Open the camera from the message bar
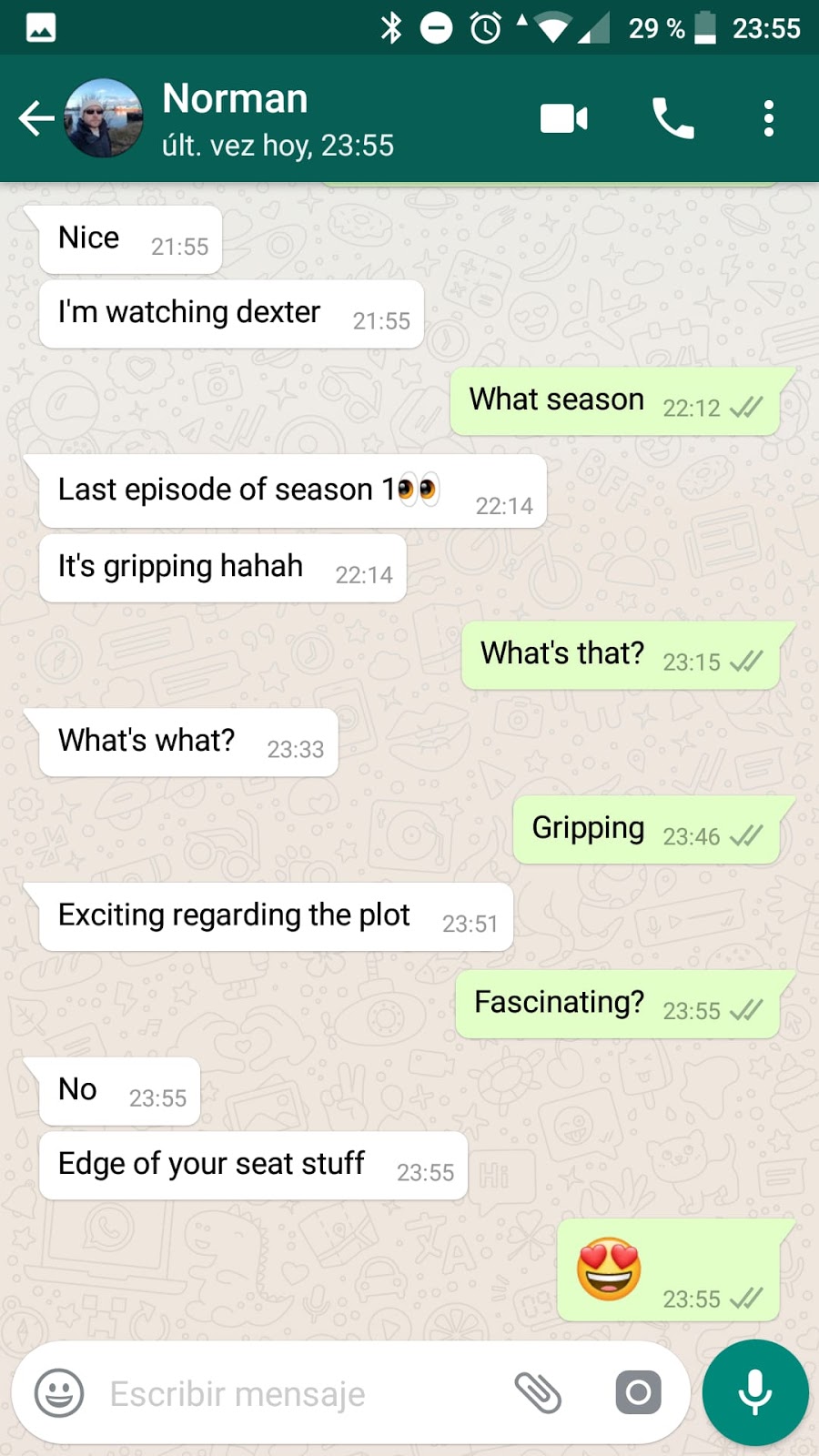This screenshot has height=1456, width=819. [638, 1392]
